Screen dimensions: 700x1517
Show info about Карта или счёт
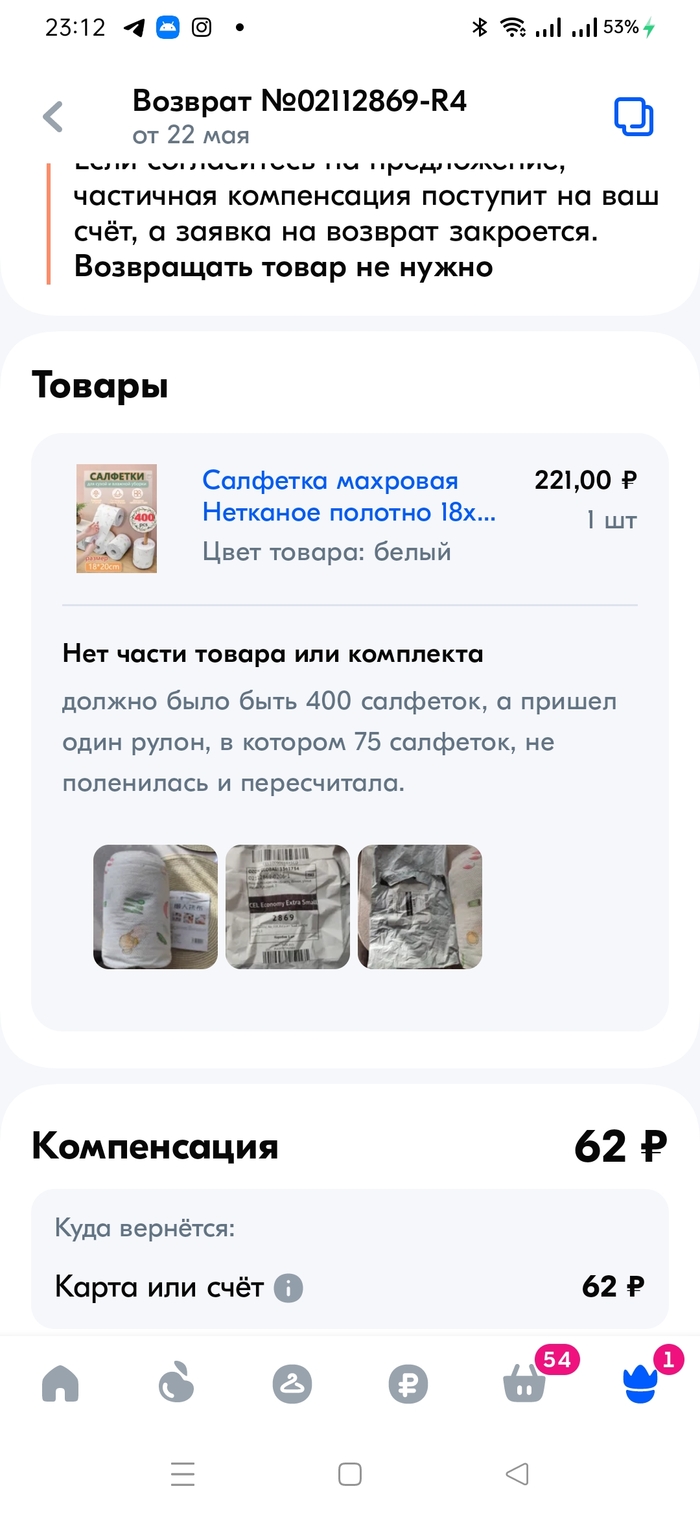pyautogui.click(x=289, y=1287)
